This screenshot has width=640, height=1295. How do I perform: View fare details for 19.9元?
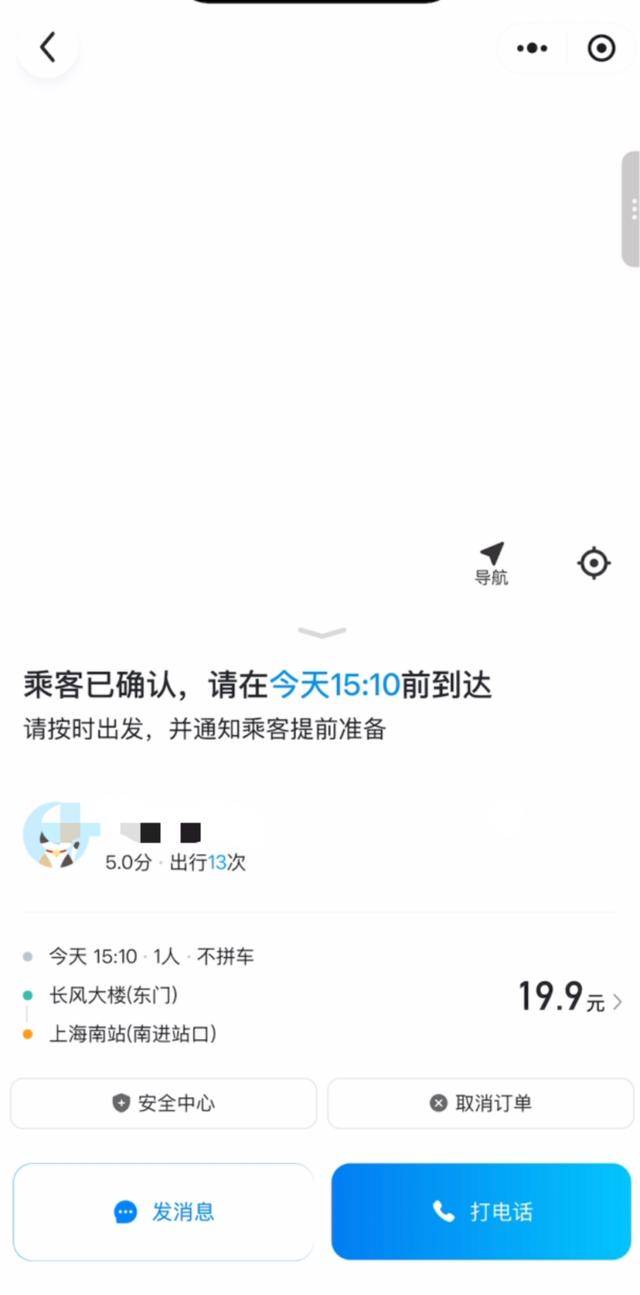(x=570, y=997)
